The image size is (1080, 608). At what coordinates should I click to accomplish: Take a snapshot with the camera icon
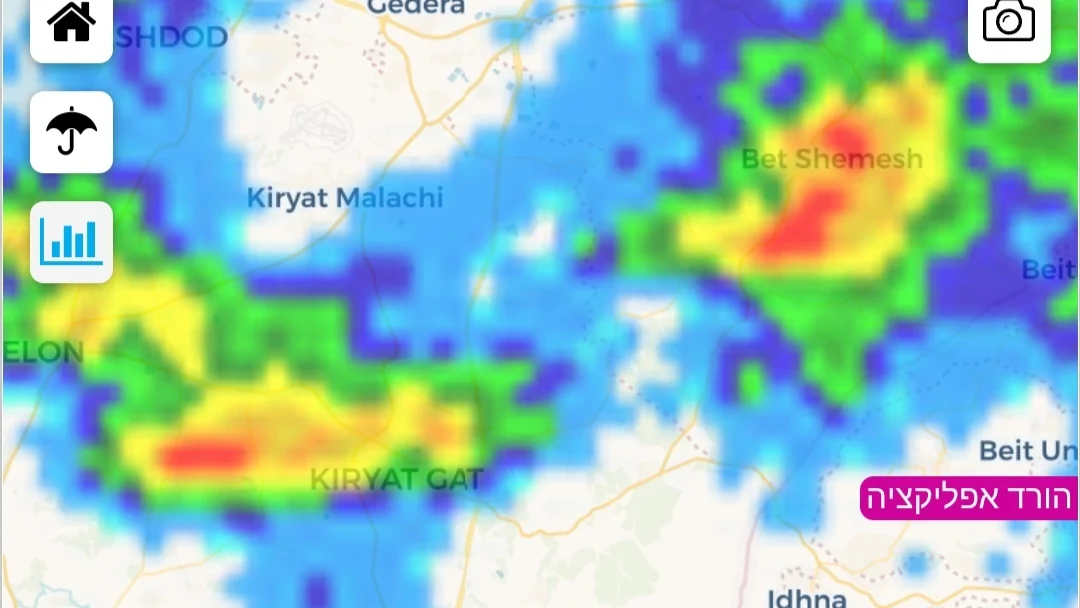pos(1008,24)
